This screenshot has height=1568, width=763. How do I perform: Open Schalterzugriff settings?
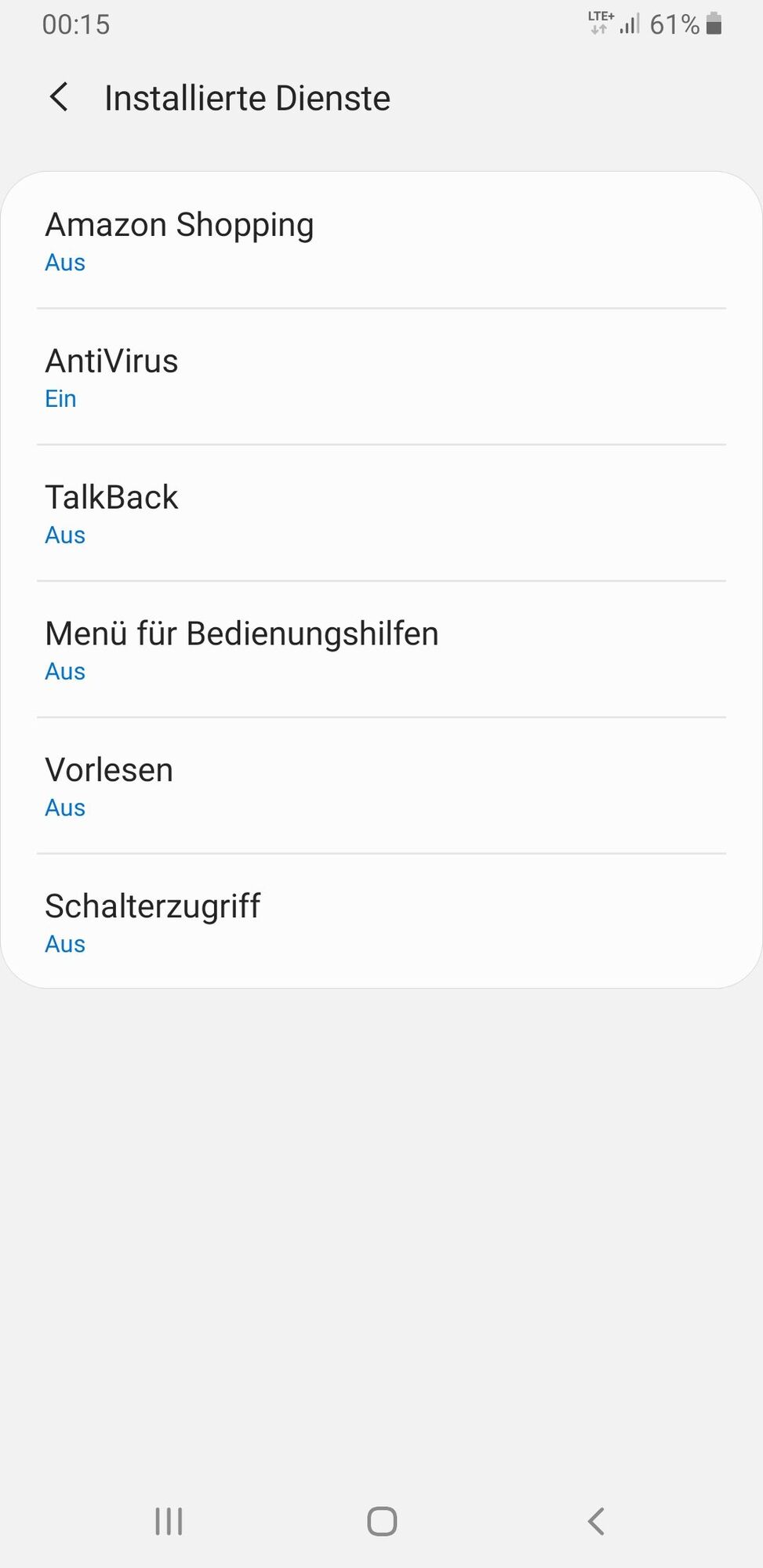click(381, 923)
